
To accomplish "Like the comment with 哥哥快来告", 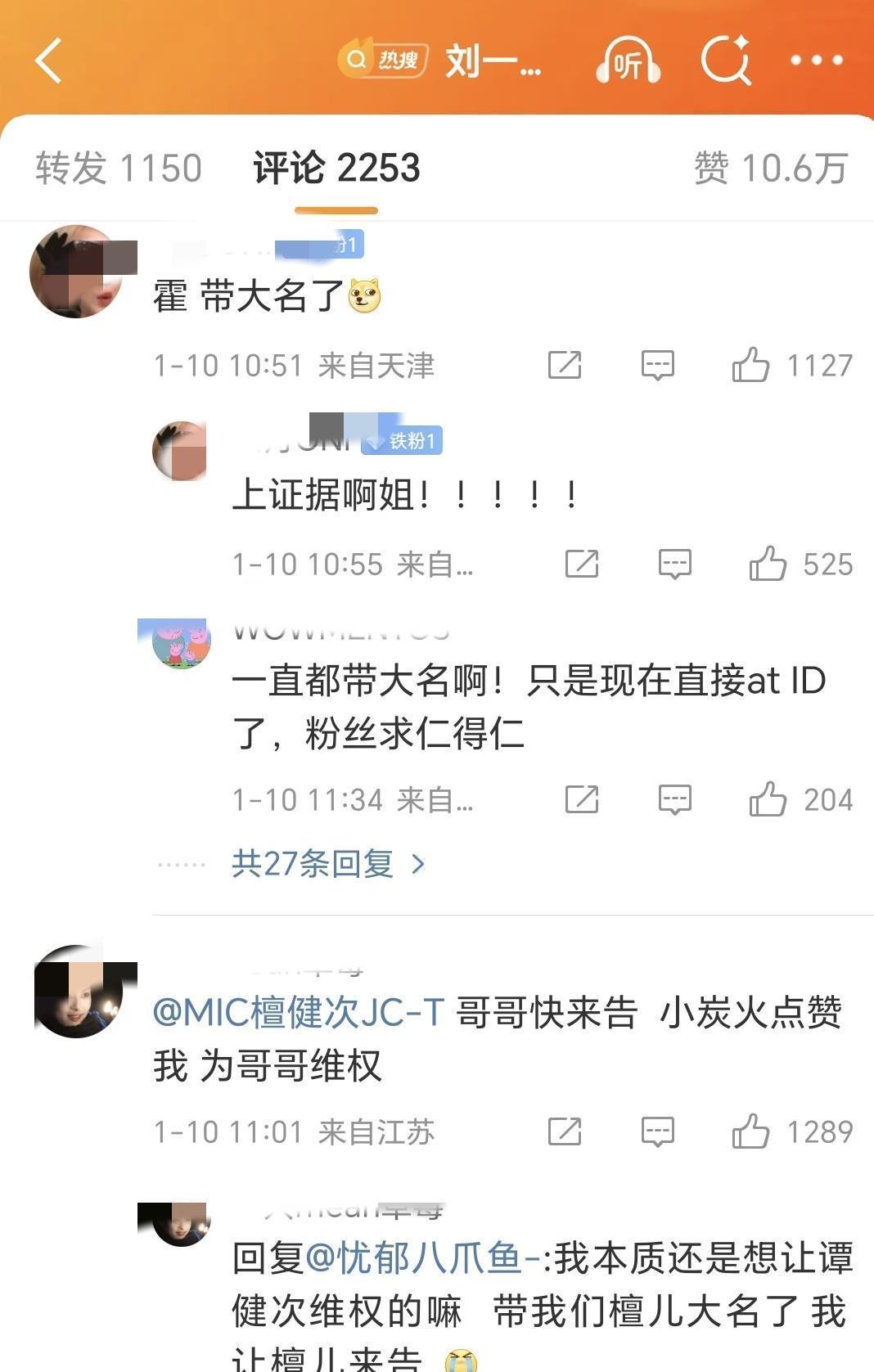I will tap(751, 1131).
